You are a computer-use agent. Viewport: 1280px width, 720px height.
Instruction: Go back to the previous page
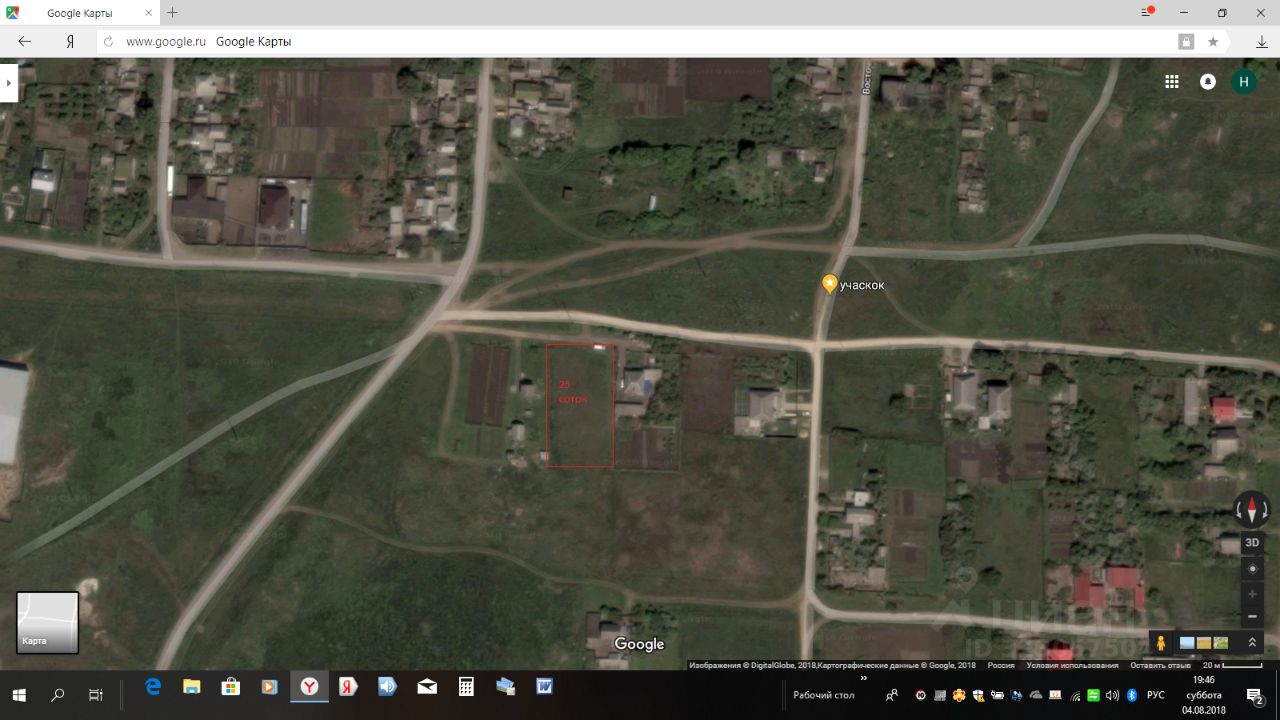tap(25, 41)
